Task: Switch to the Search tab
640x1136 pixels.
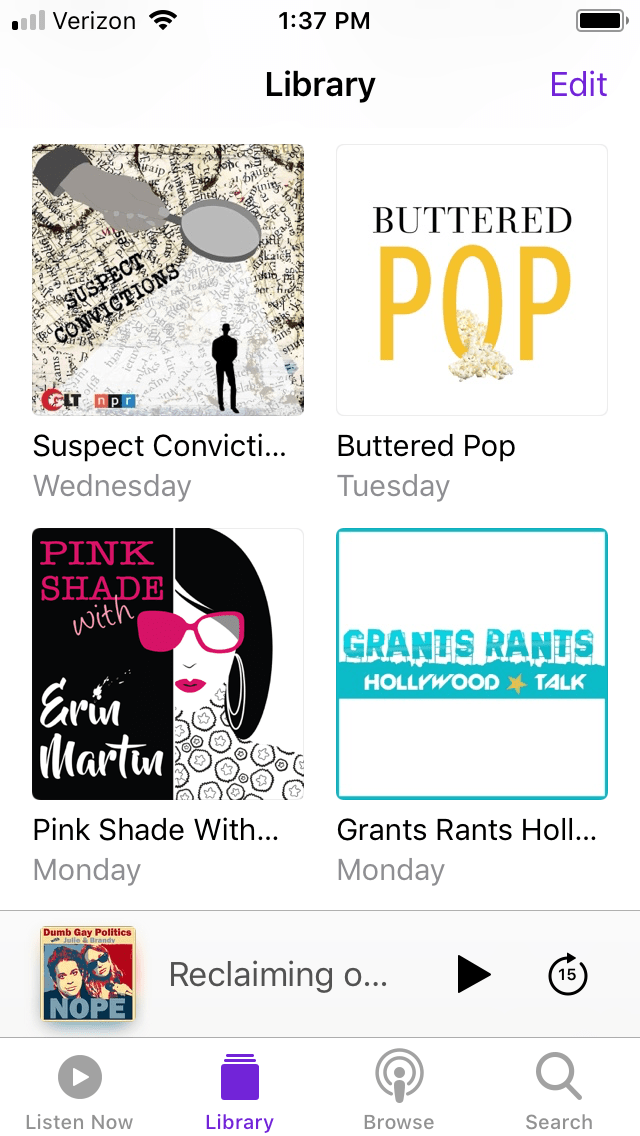Action: point(559,1090)
